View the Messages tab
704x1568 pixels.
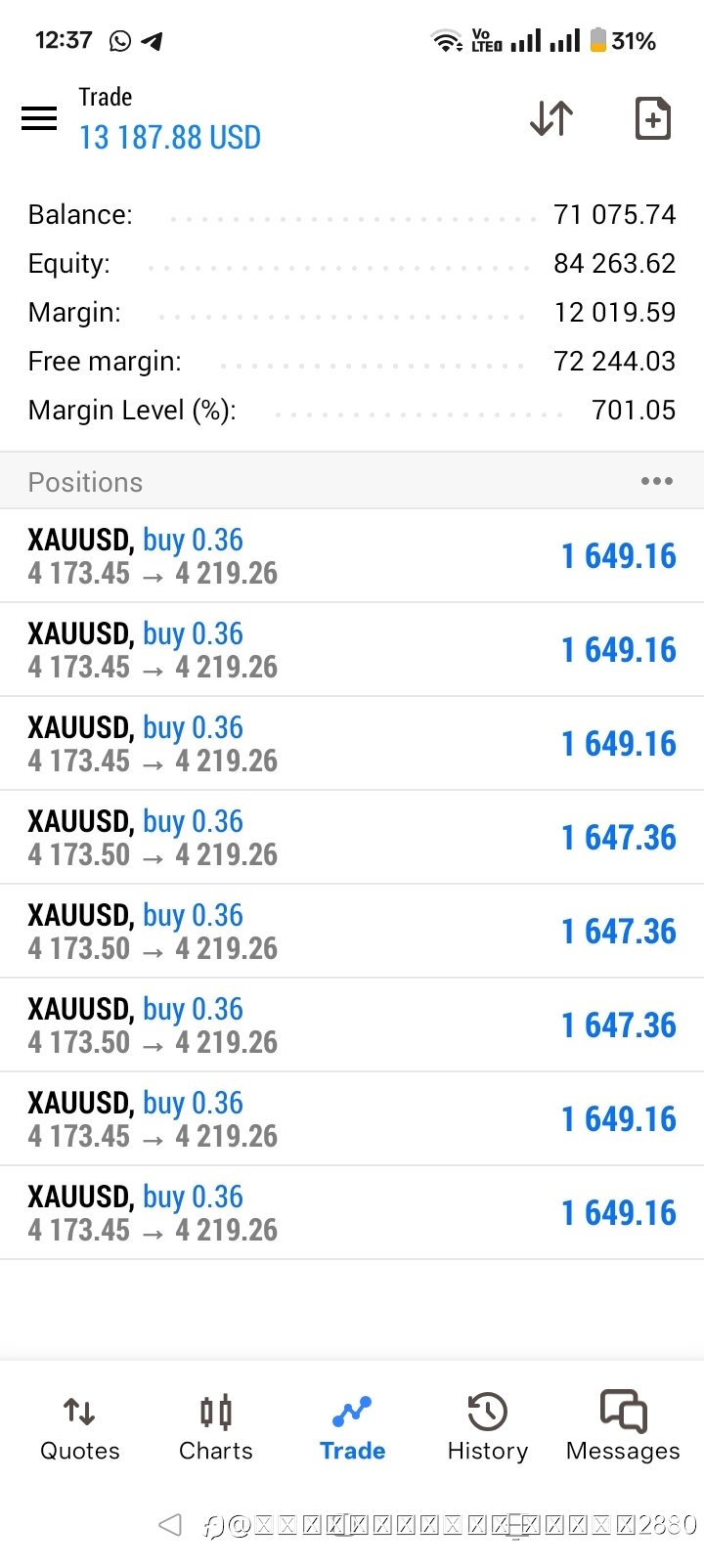[x=623, y=1428]
